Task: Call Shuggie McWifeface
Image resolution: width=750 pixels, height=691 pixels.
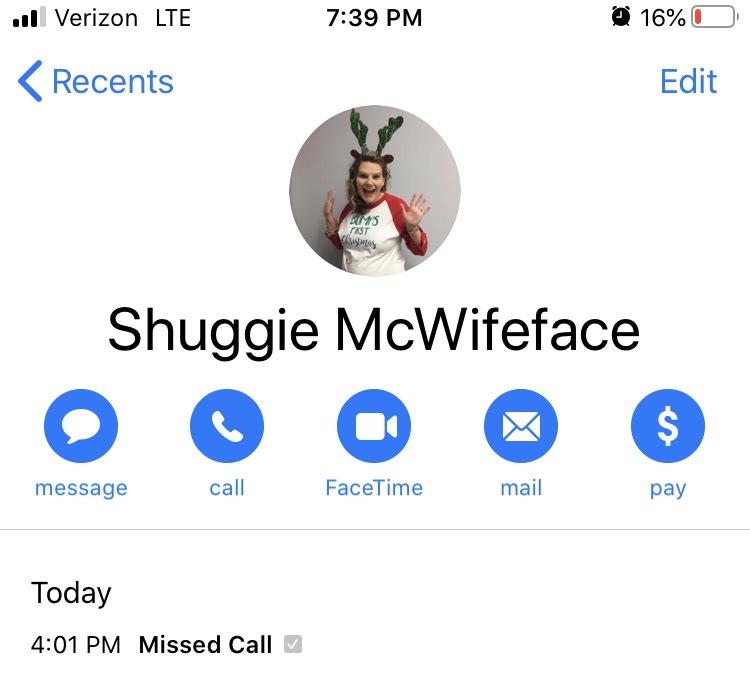Action: 227,428
